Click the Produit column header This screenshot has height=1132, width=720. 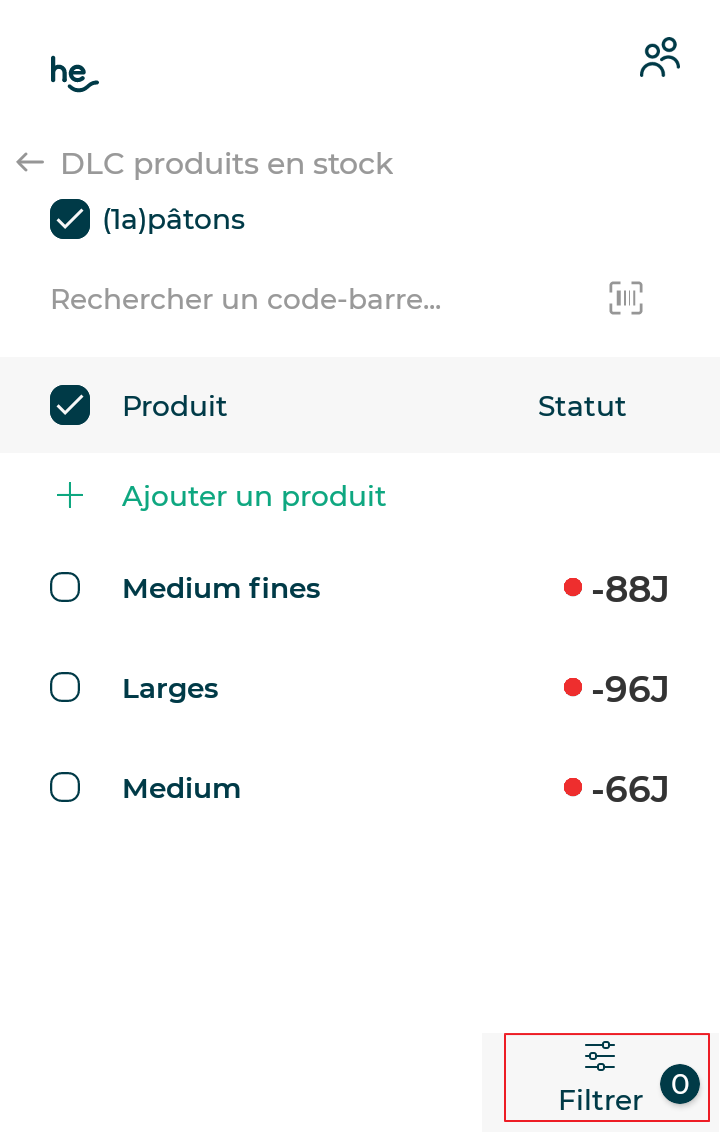(175, 406)
